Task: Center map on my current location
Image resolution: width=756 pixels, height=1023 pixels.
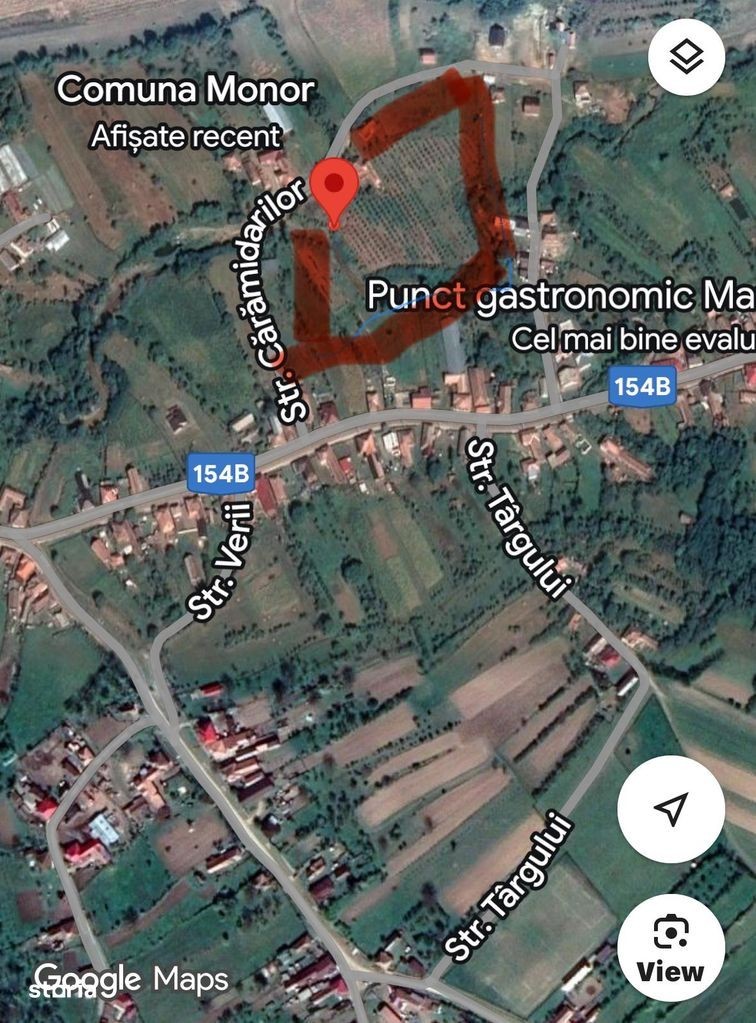Action: 671,808
